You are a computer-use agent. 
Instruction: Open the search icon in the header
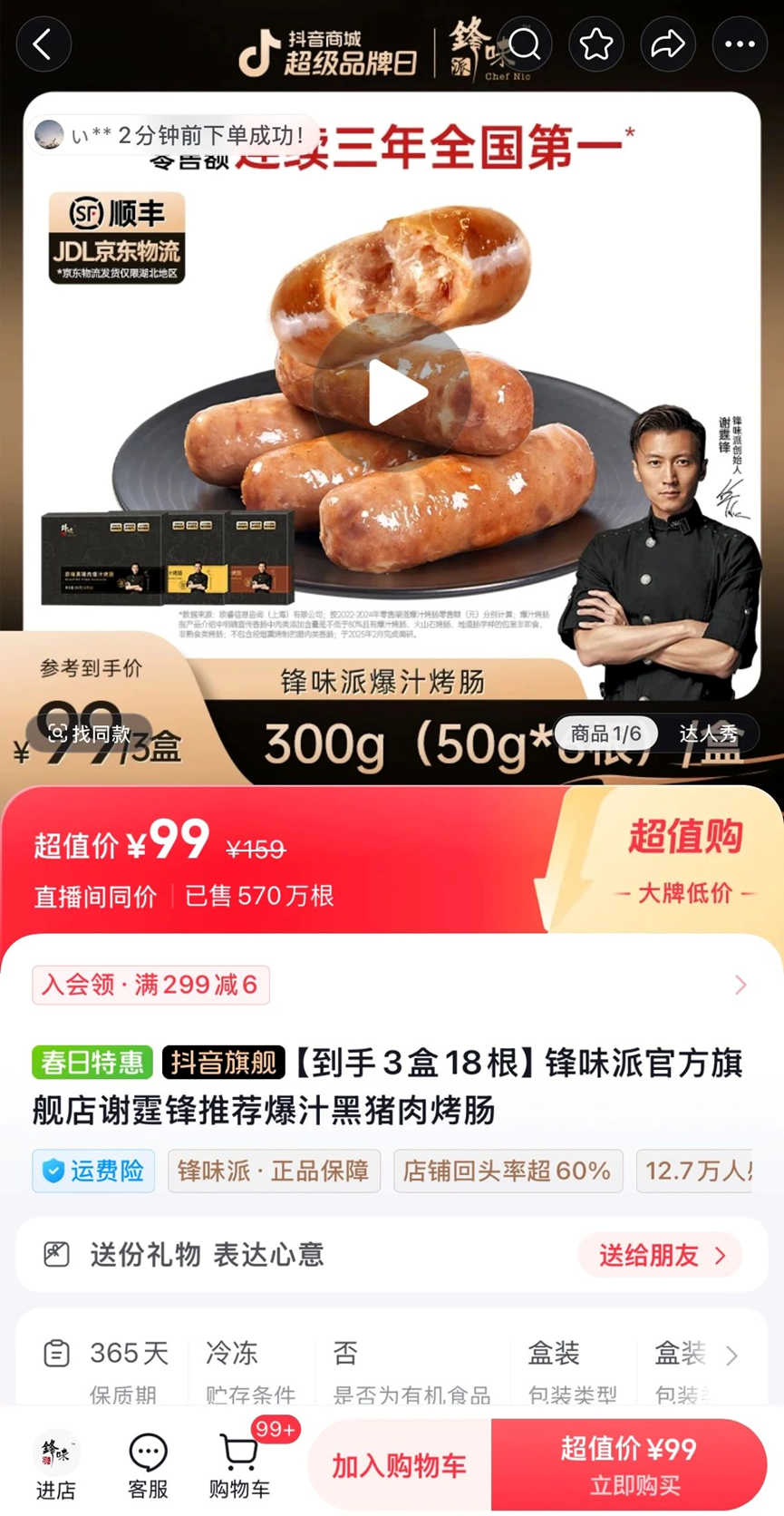click(525, 44)
